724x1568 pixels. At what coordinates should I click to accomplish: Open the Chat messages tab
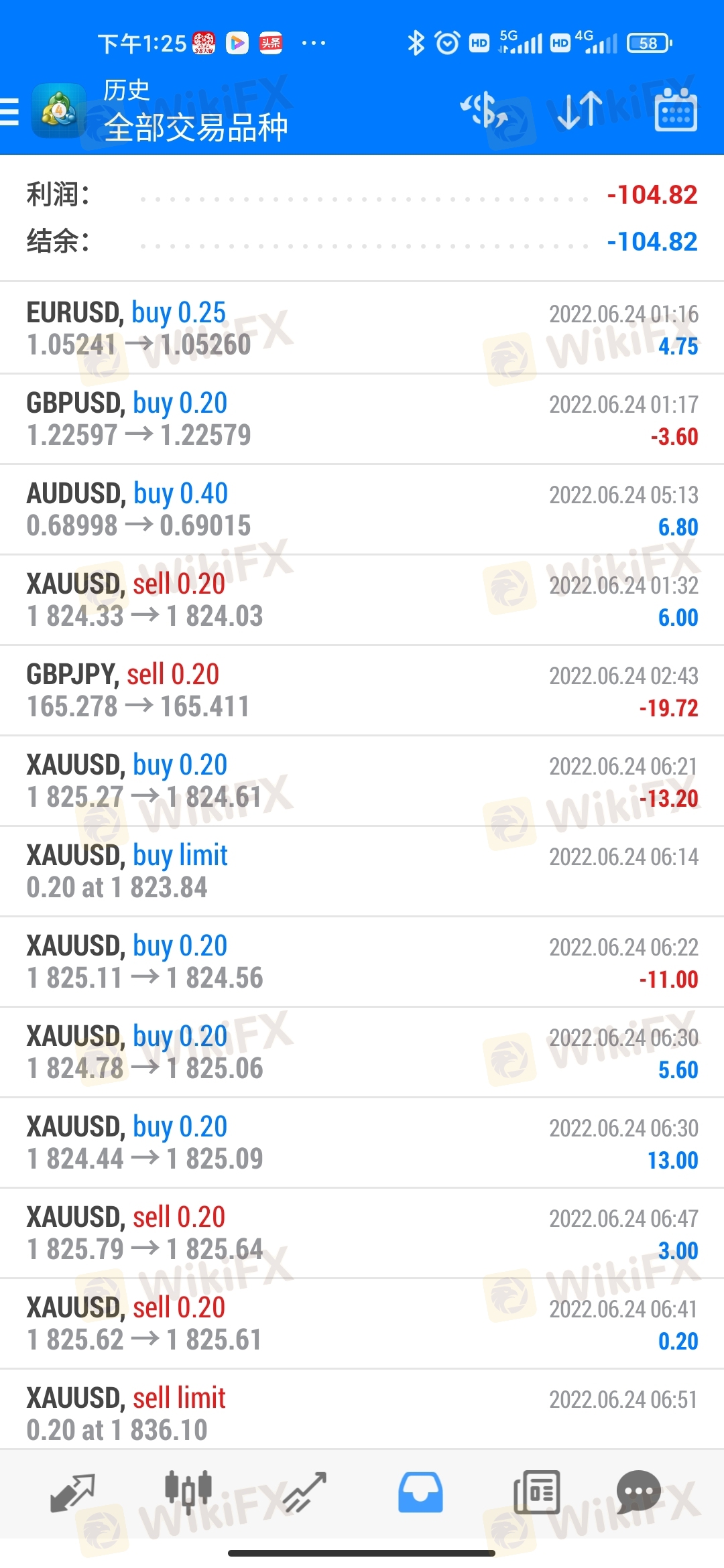[x=638, y=1492]
